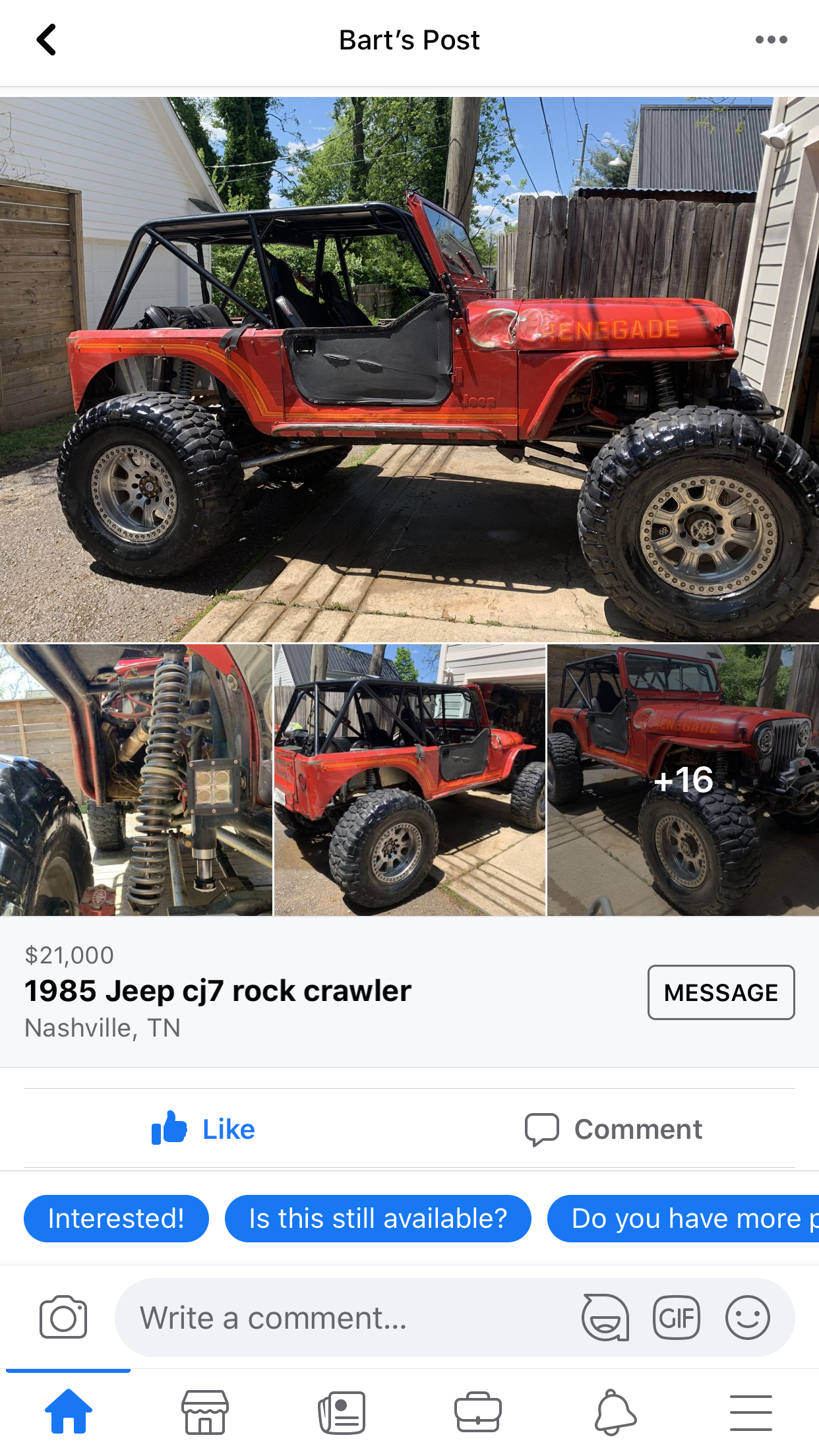Send the 'Interested!' quick reply
The width and height of the screenshot is (819, 1456).
click(x=116, y=1219)
